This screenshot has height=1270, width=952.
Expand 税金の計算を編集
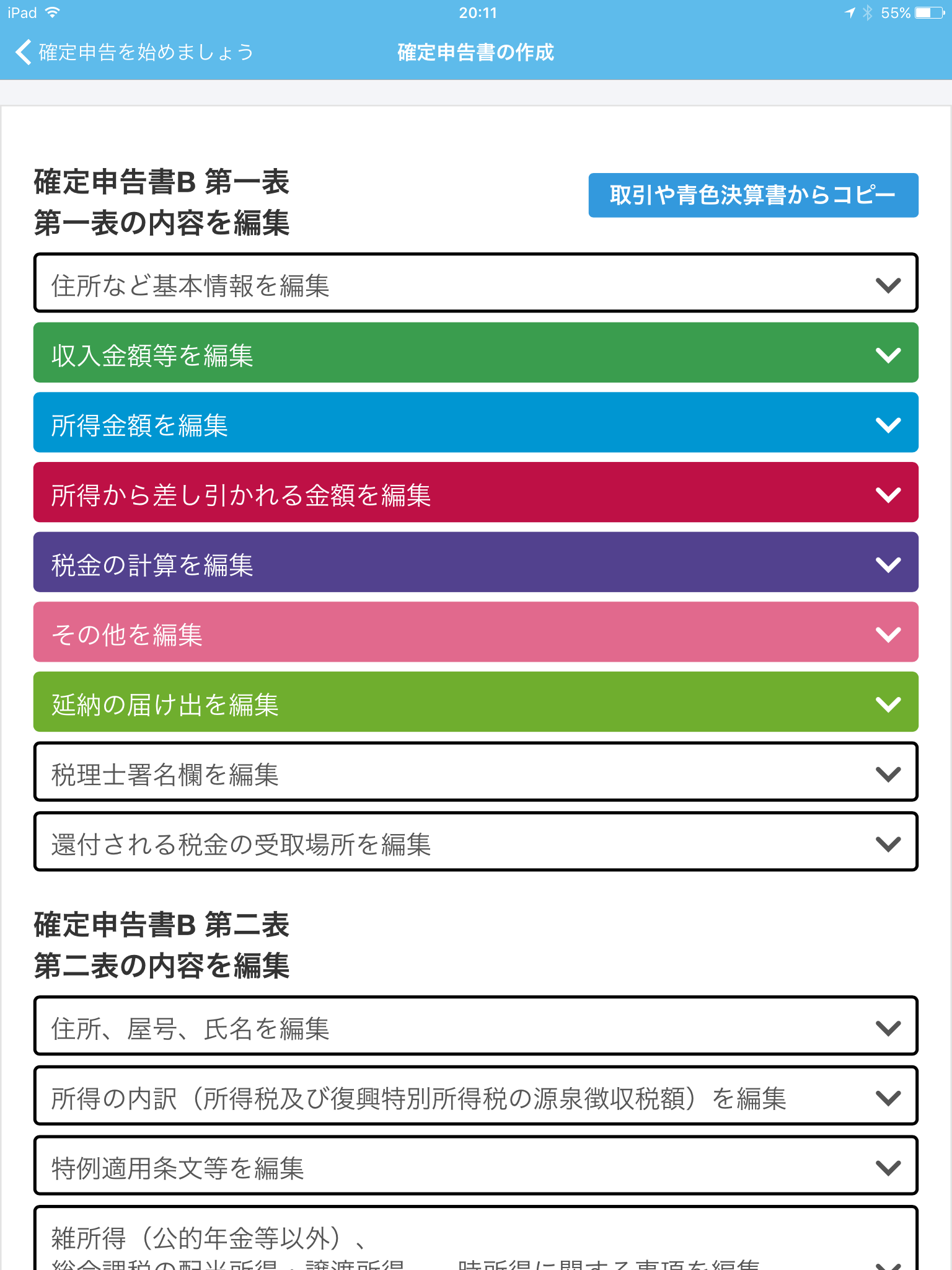click(x=475, y=562)
